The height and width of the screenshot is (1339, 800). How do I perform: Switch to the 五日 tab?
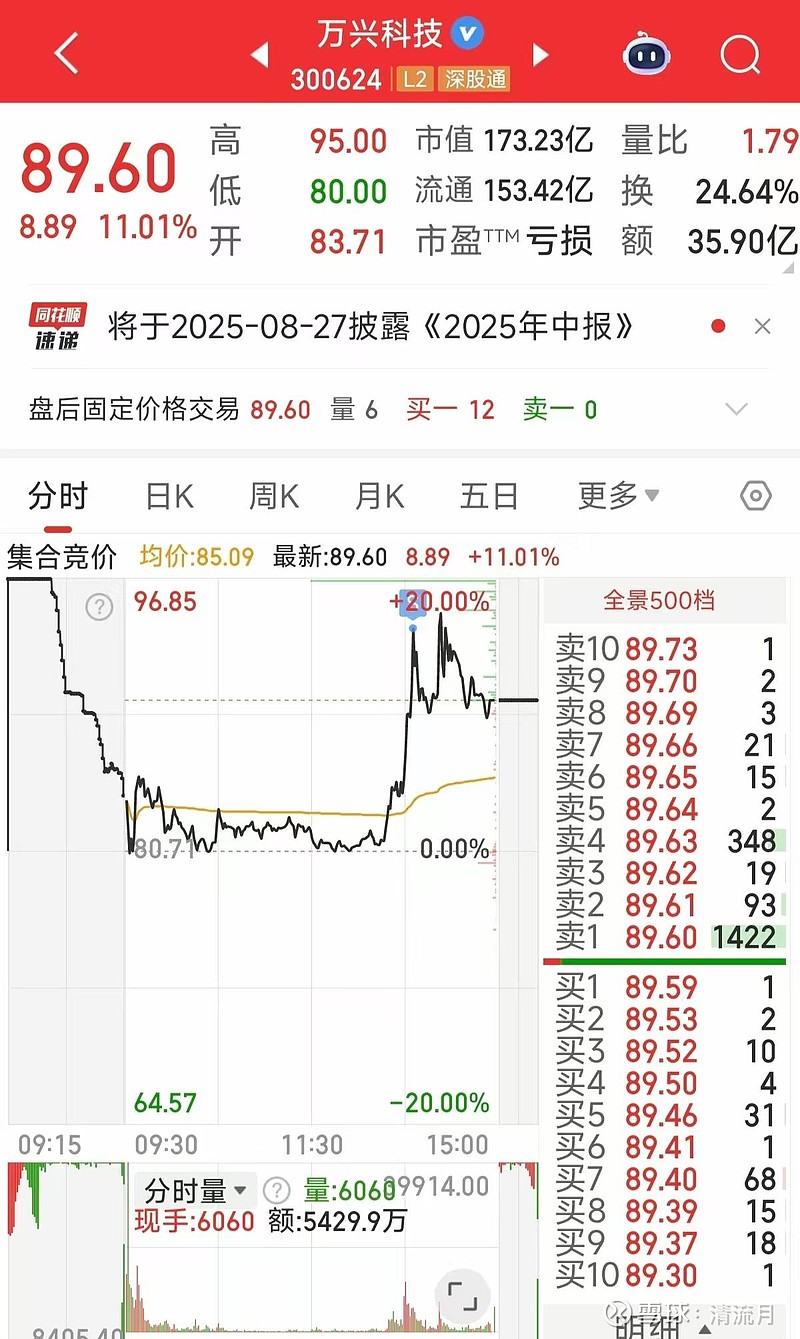point(489,496)
